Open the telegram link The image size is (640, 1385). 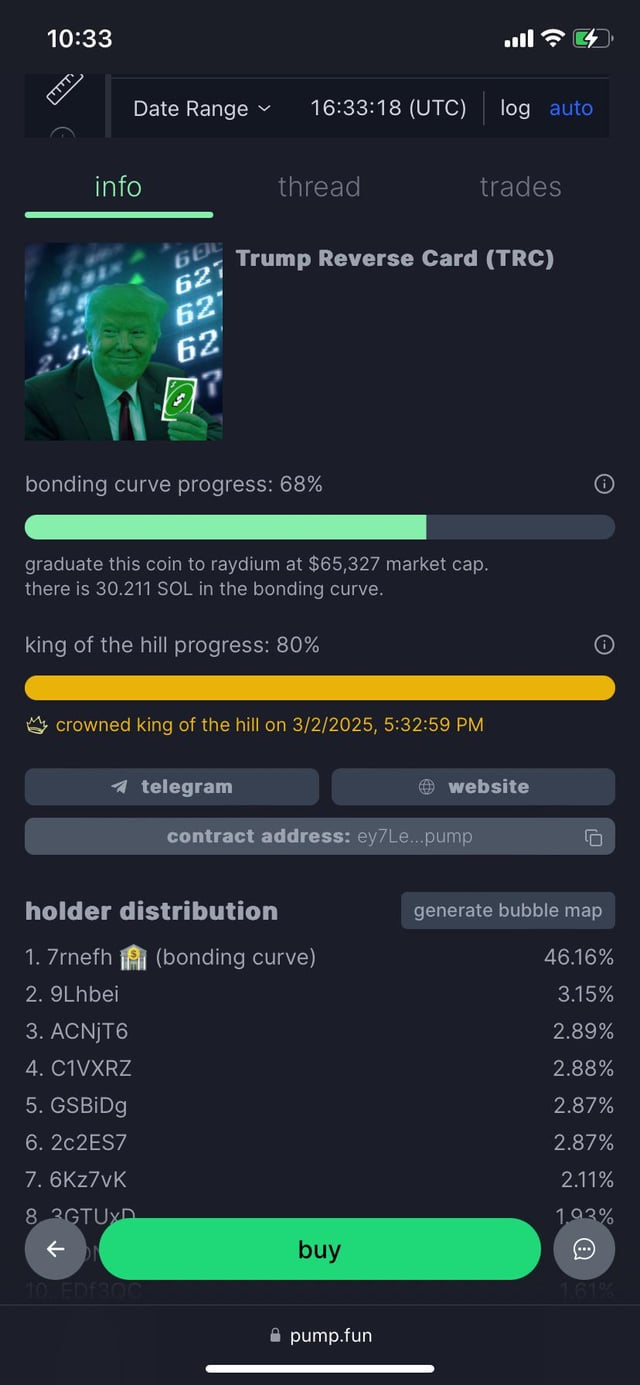tap(172, 787)
